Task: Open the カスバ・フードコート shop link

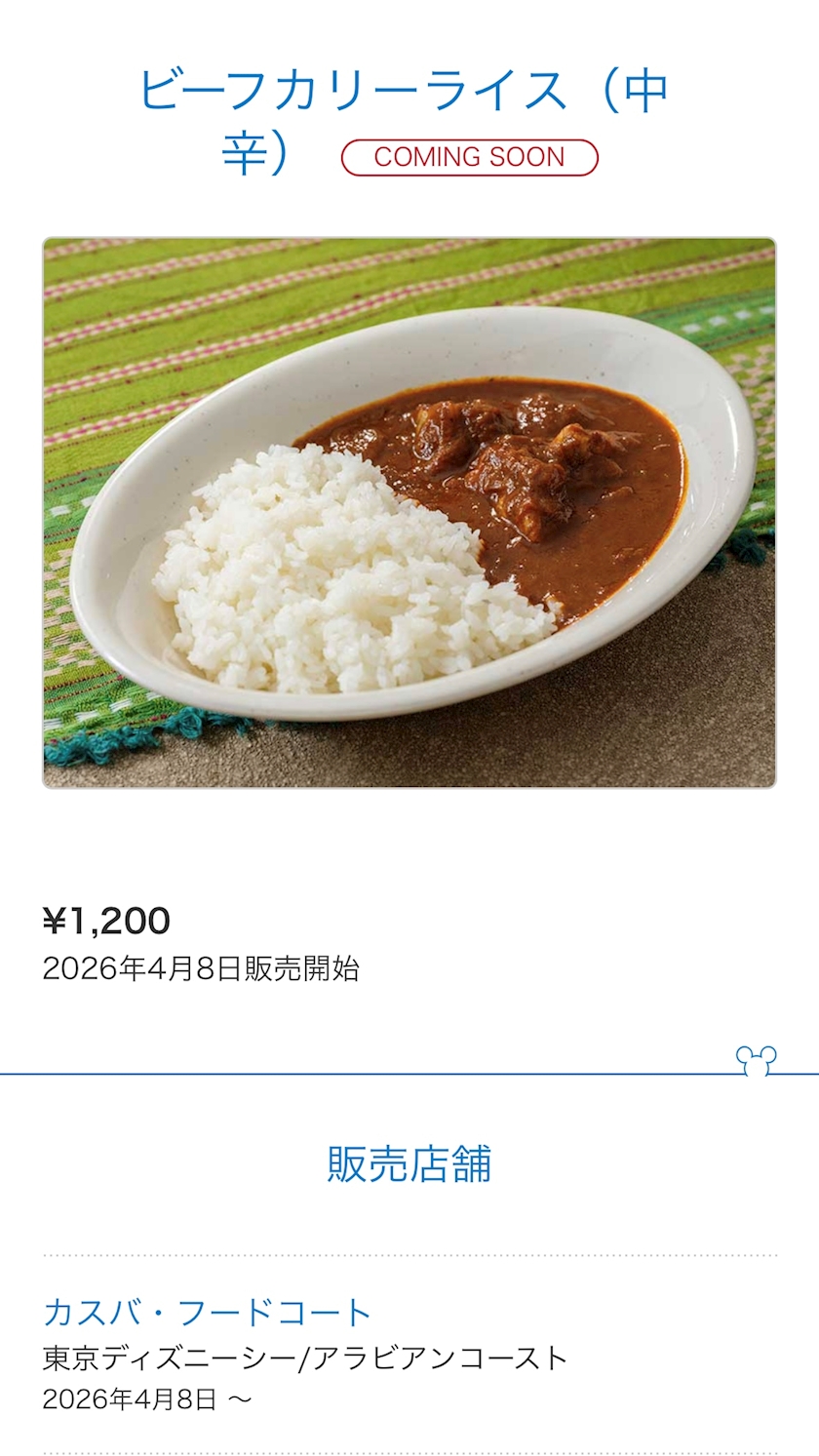Action: [x=208, y=1313]
